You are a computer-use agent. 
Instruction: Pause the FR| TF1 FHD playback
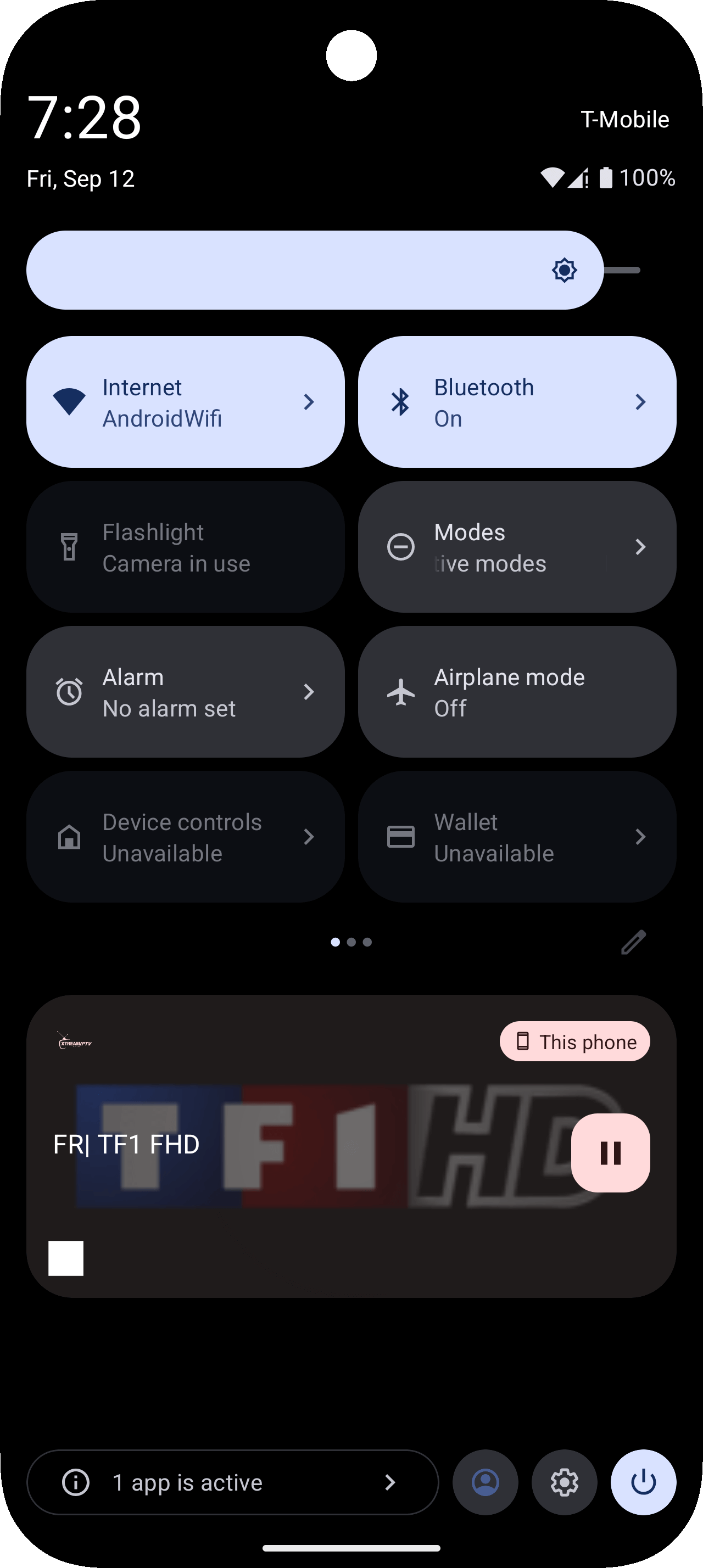tap(610, 1153)
